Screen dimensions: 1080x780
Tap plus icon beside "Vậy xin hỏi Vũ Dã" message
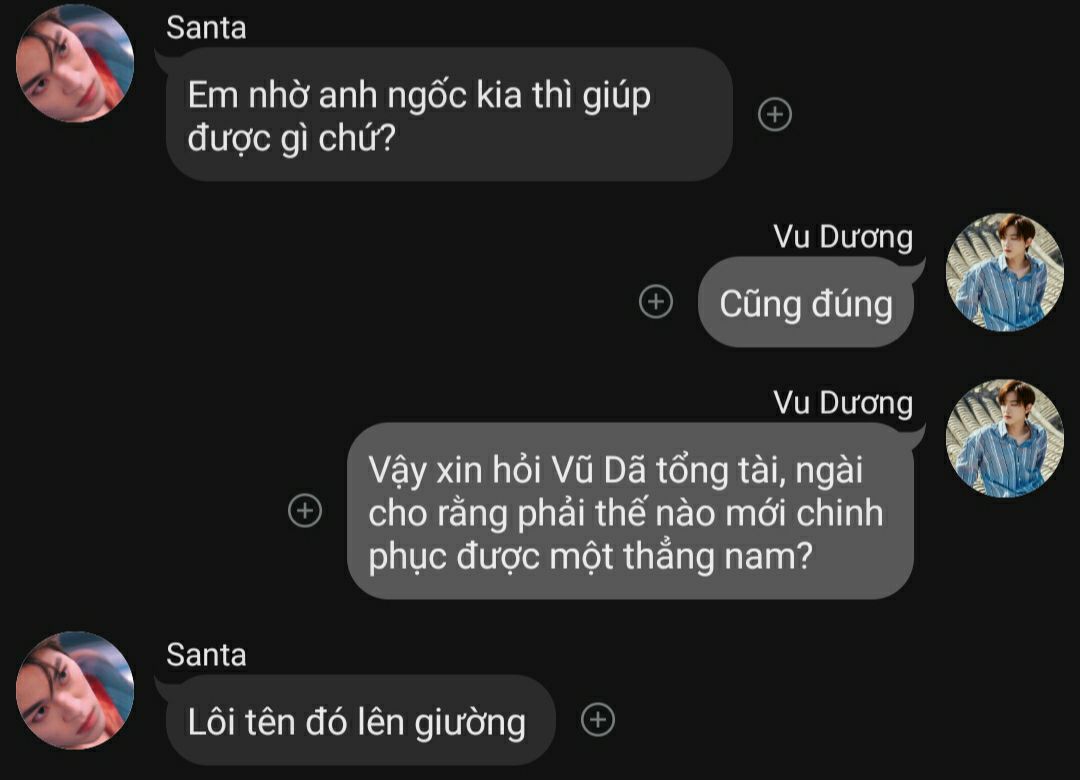point(305,510)
